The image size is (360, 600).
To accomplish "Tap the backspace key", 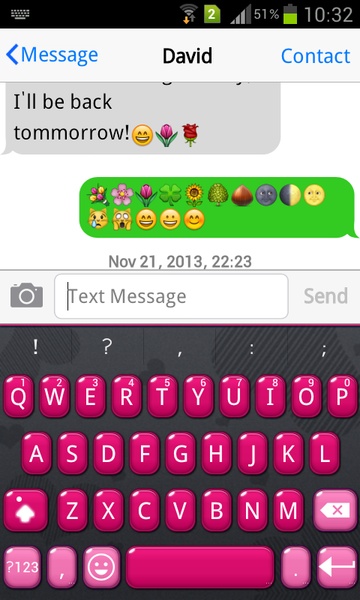I will pyautogui.click(x=335, y=510).
